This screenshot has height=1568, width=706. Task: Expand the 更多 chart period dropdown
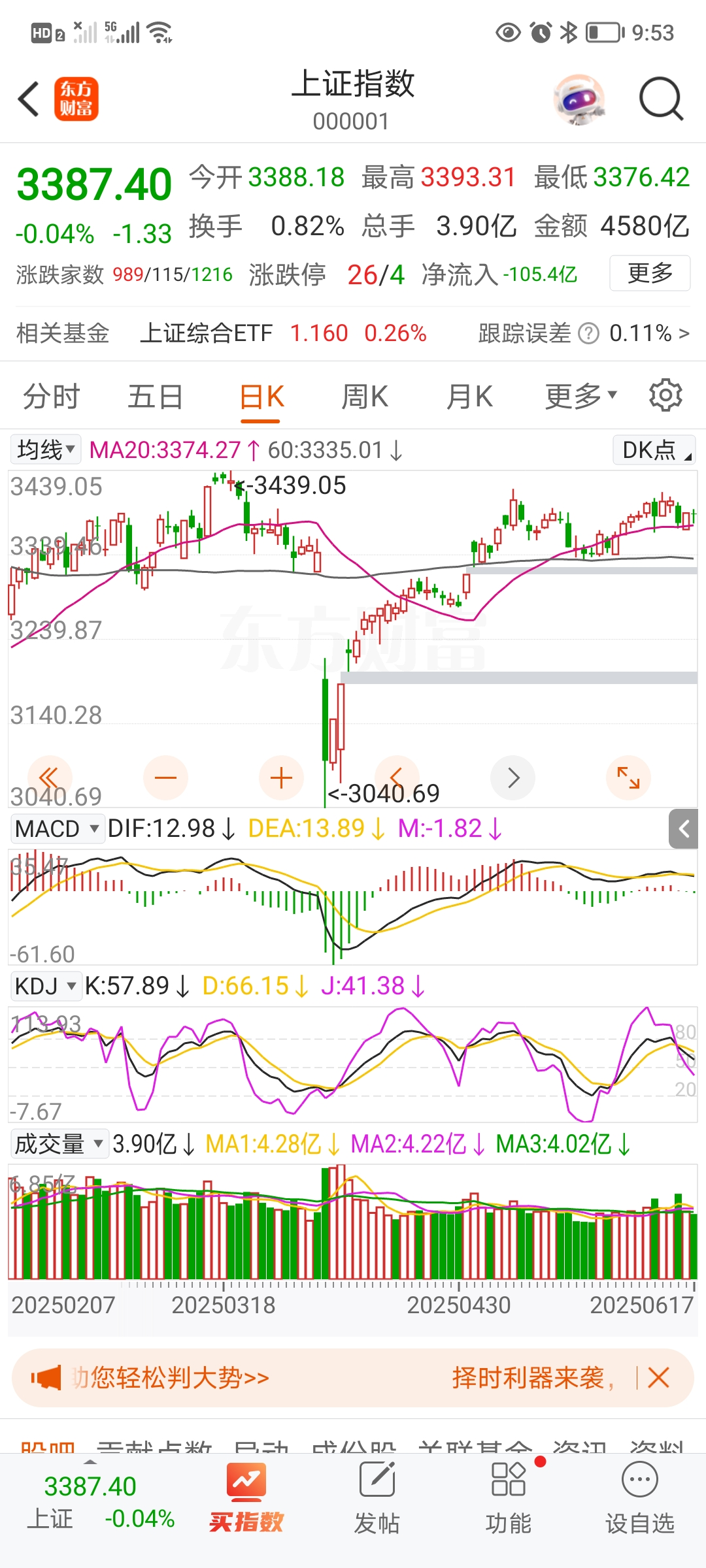click(x=580, y=397)
